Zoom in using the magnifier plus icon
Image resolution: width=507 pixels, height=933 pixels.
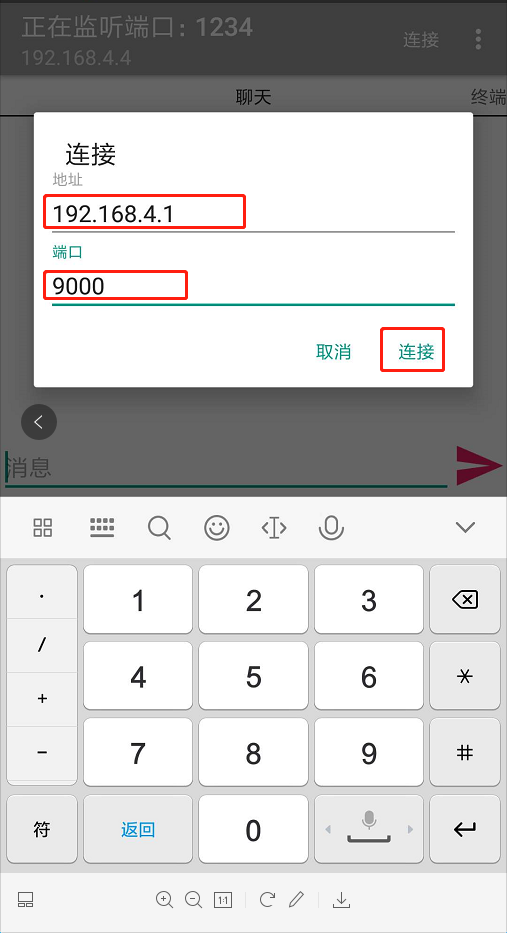tap(164, 900)
